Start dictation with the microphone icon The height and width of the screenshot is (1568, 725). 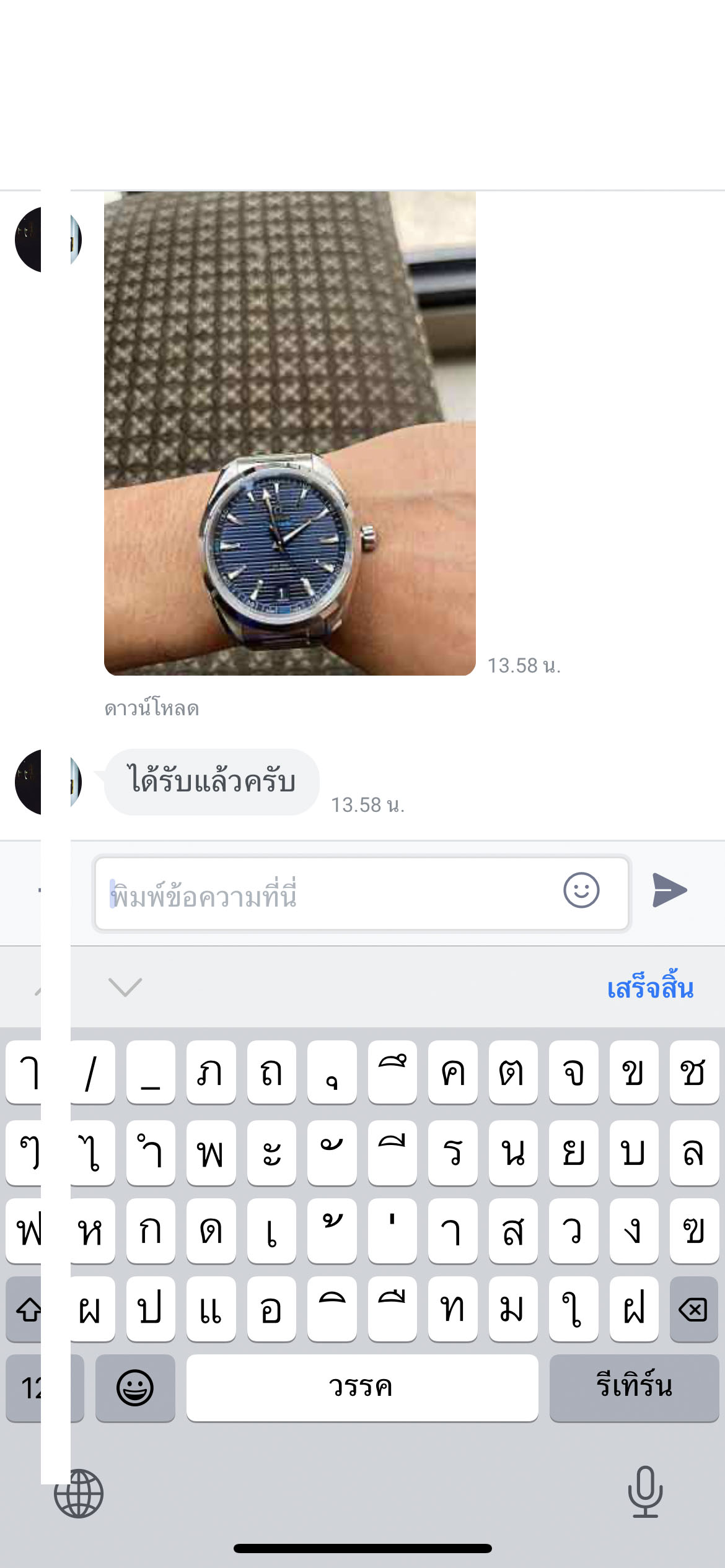tap(645, 1493)
